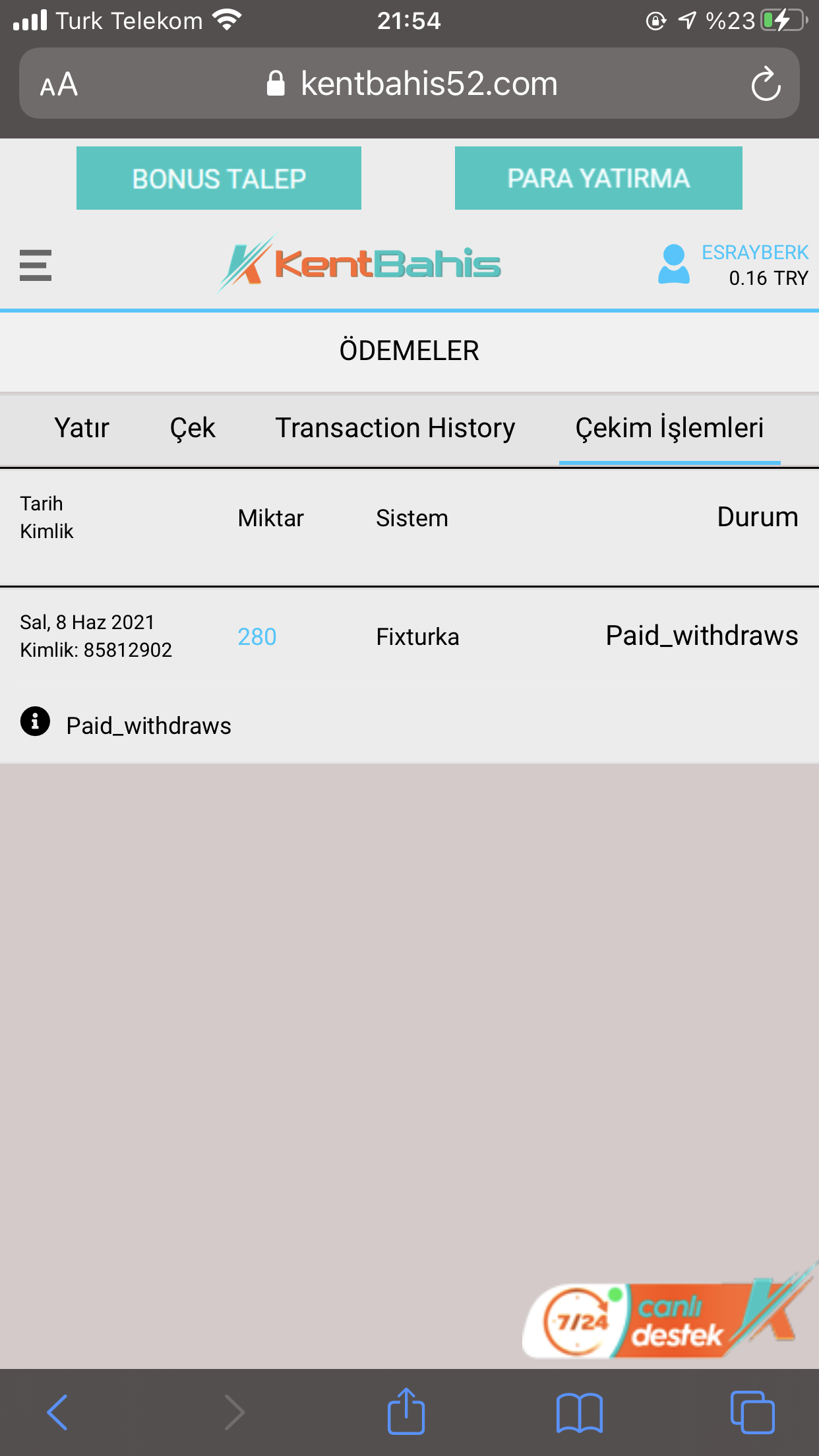Select the Çek tab
Viewport: 819px width, 1456px height.
[193, 428]
